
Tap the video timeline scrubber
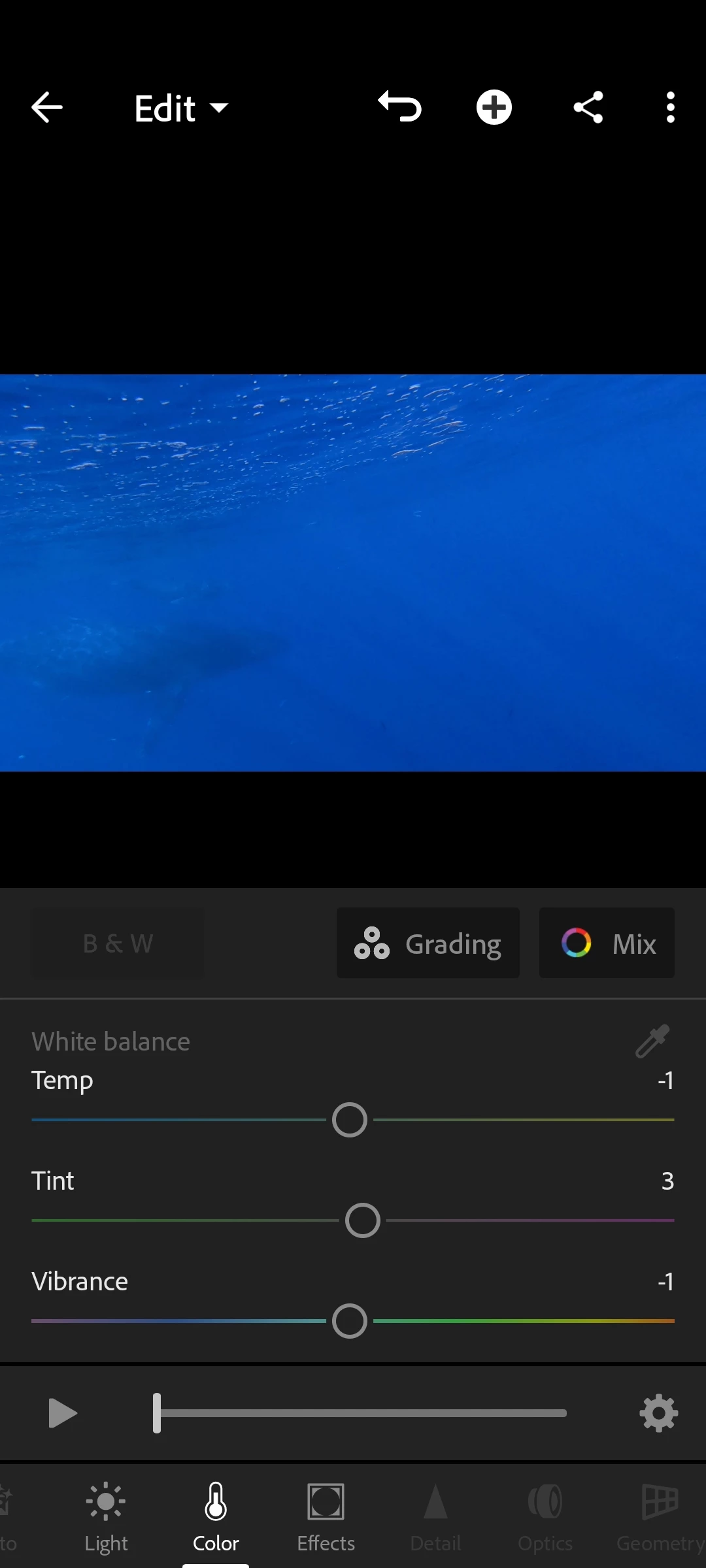click(157, 1413)
